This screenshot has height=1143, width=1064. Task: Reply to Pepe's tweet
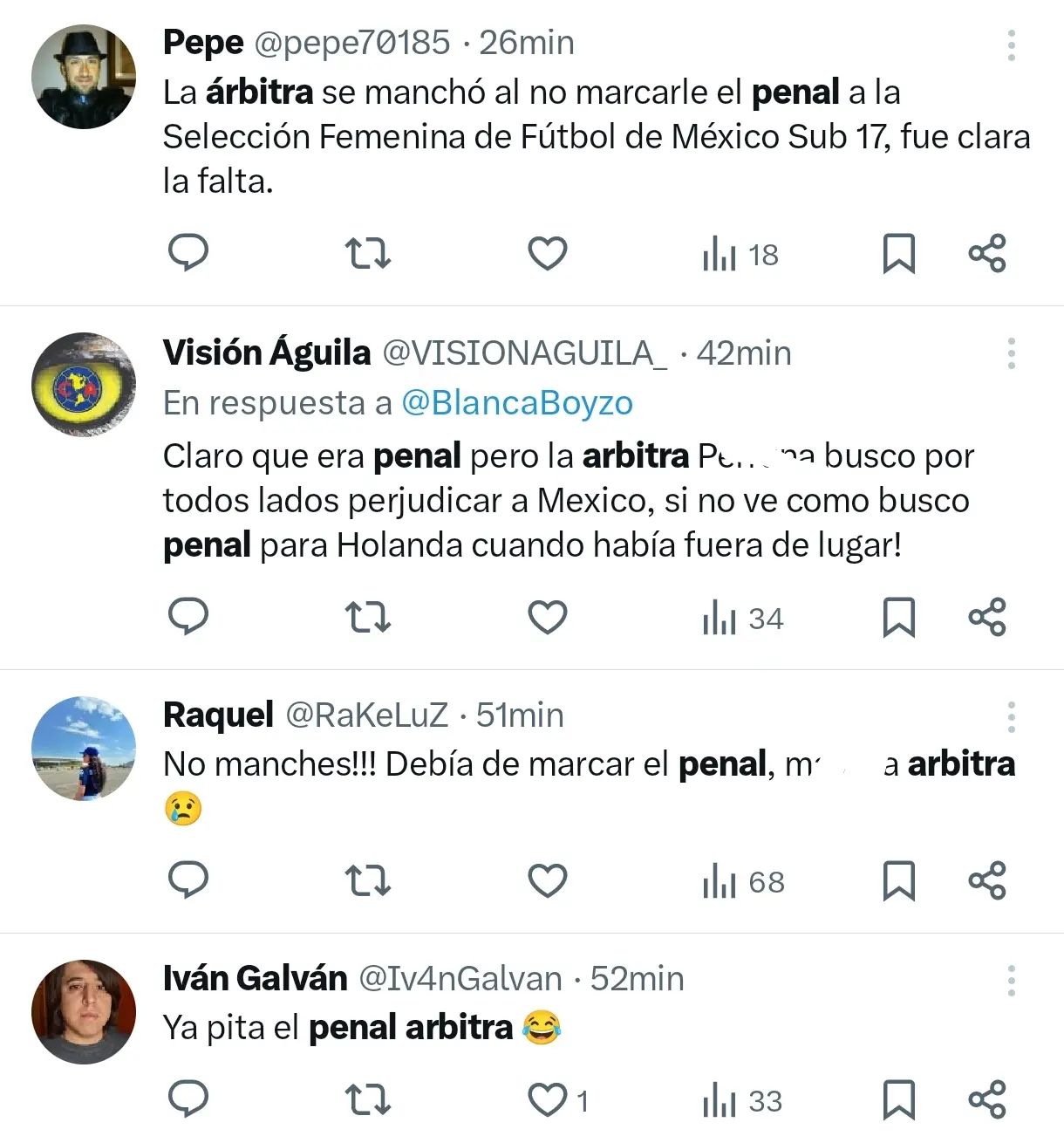[188, 253]
